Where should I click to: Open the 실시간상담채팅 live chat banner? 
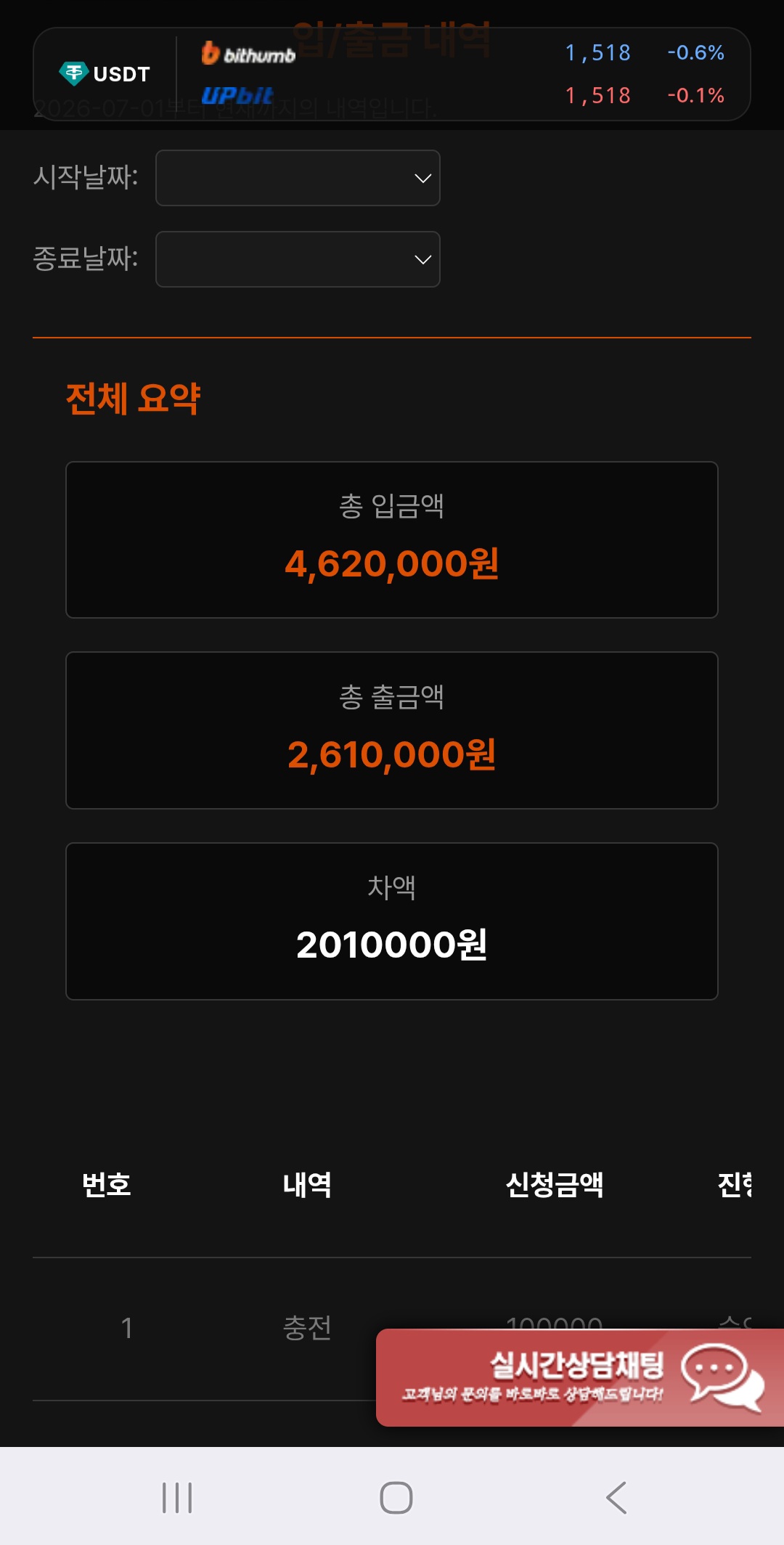click(x=580, y=1377)
